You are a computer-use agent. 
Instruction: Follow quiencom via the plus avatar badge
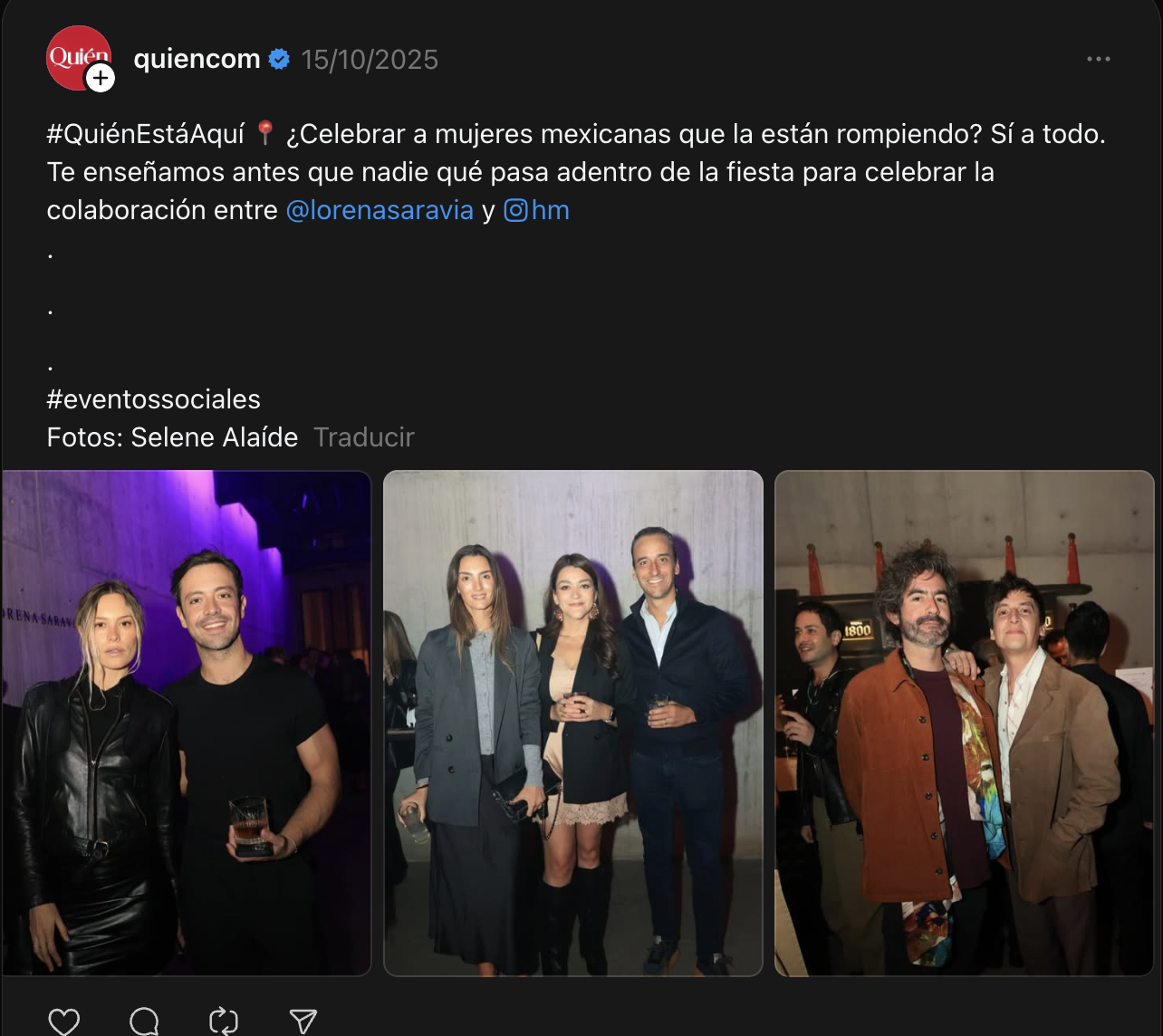tap(100, 79)
